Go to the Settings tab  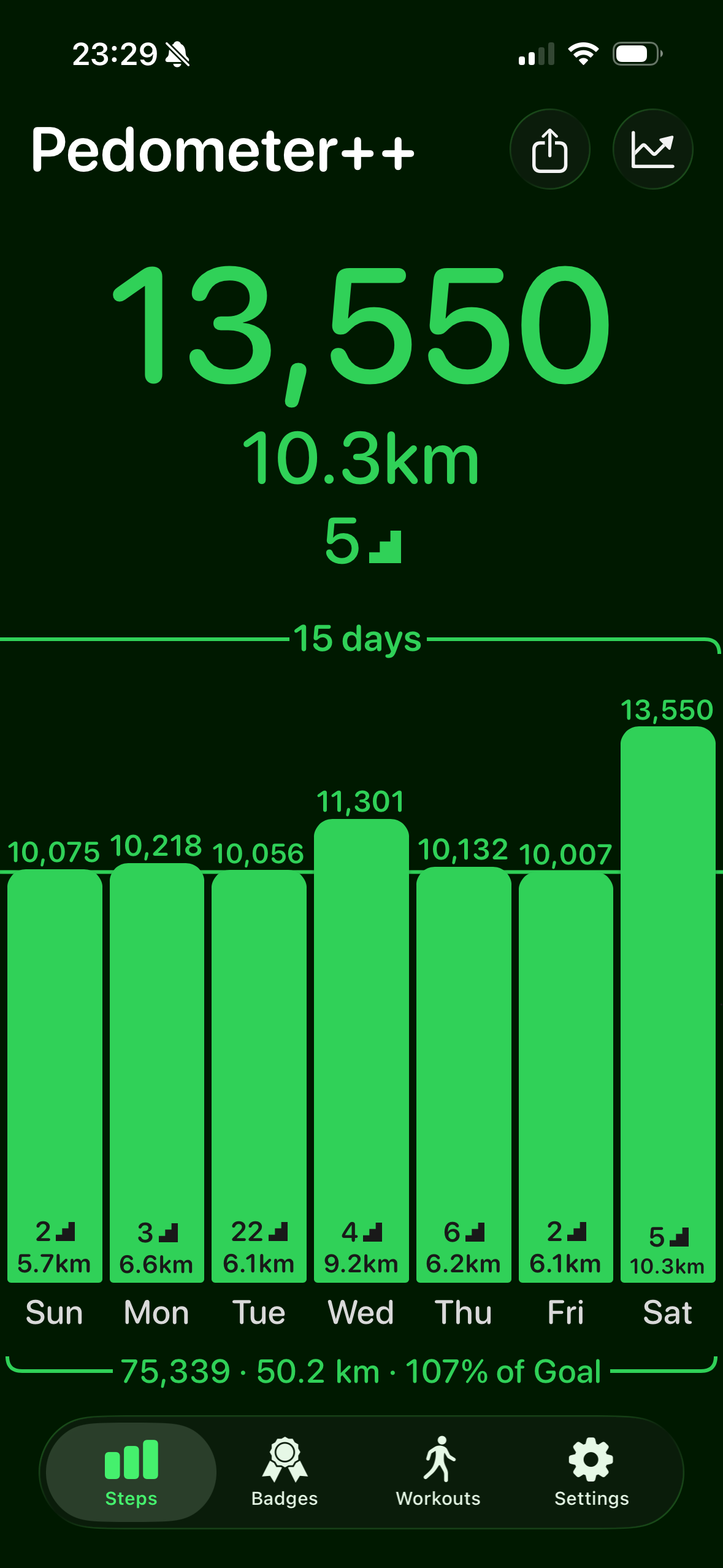point(591,1471)
